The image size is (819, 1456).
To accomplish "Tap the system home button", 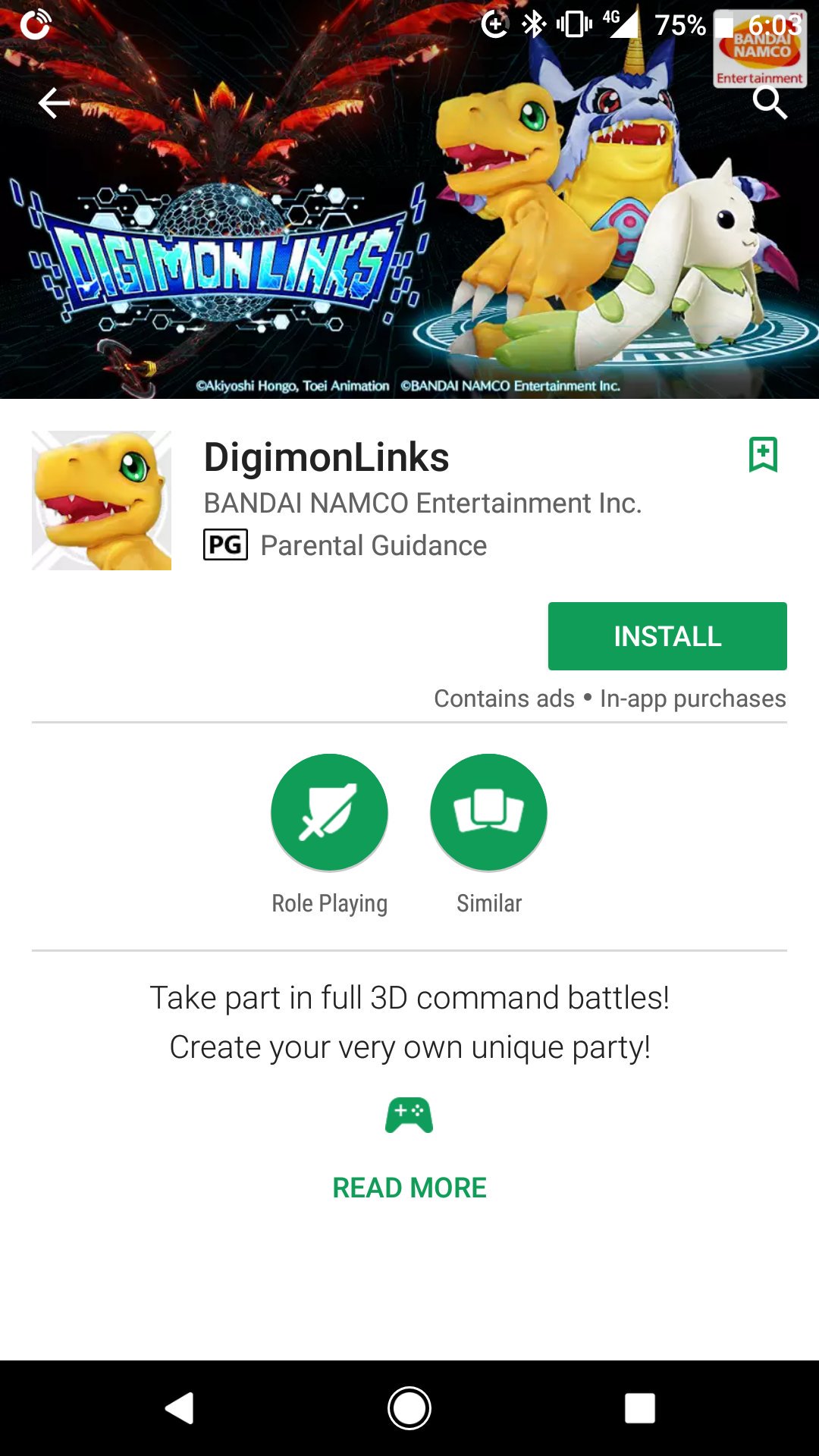I will click(409, 1408).
